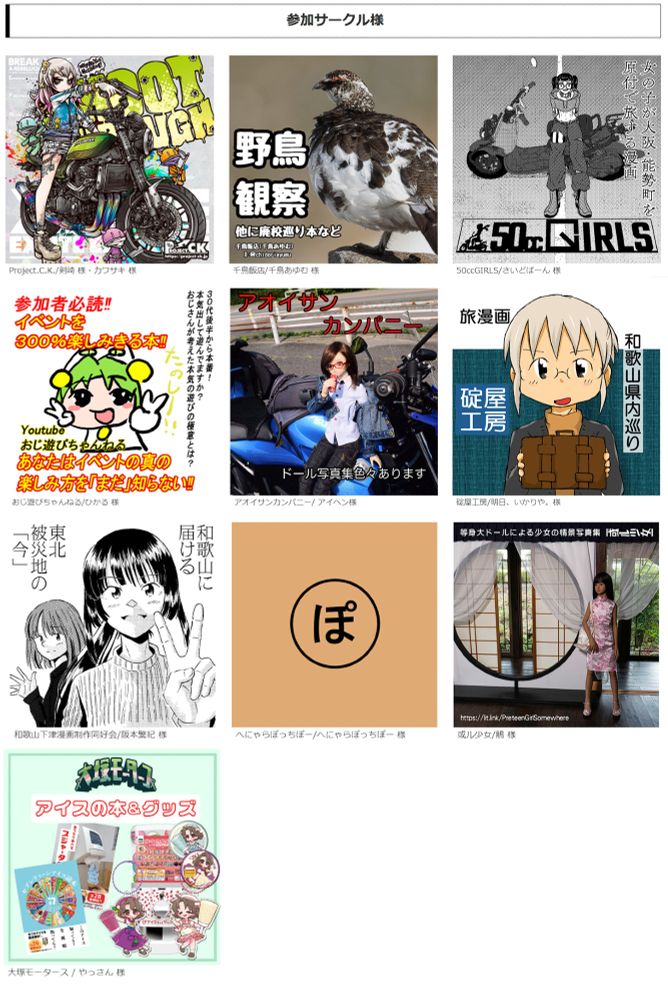Viewport: 668px width, 1000px height.
Task: Open the 成ル少女 circle tile
Action: [x=557, y=625]
